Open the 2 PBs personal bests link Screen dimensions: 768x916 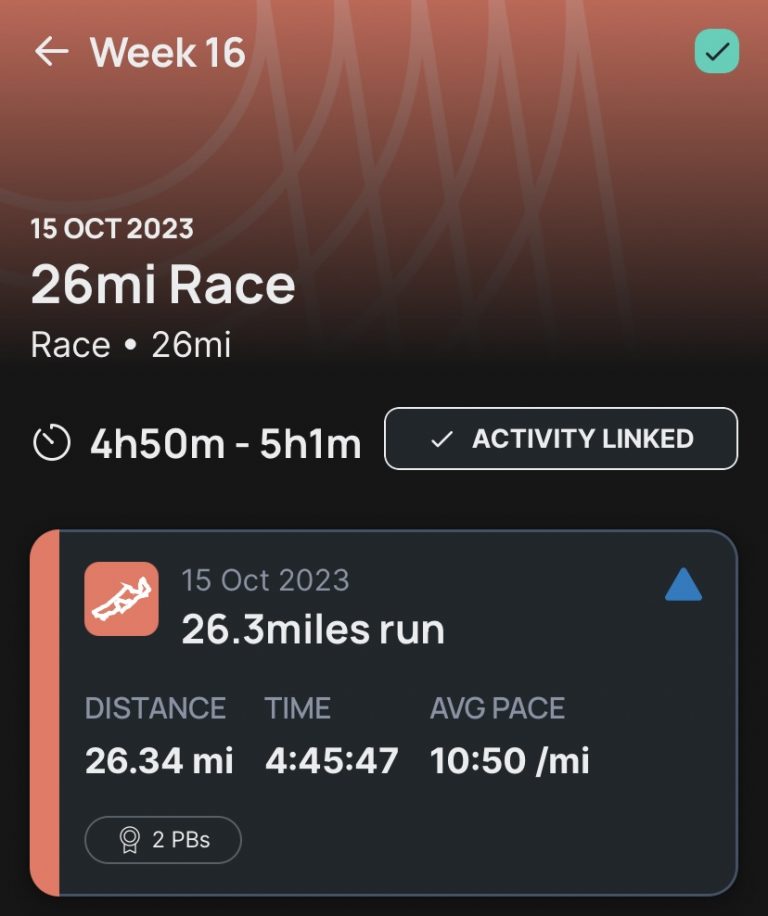[162, 840]
